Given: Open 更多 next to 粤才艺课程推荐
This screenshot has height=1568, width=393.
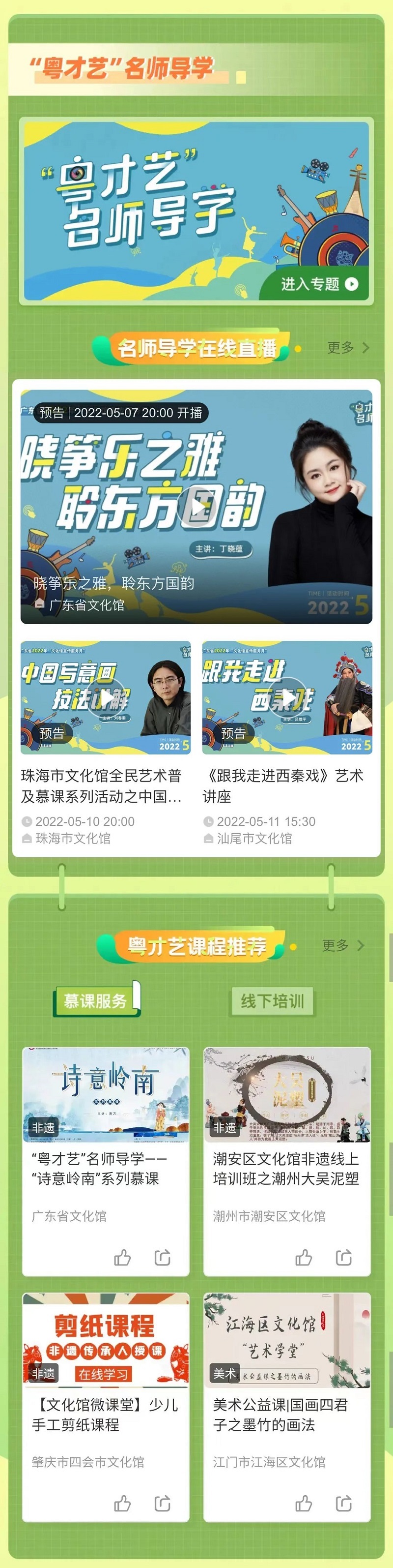Looking at the screenshot, I should point(342,945).
